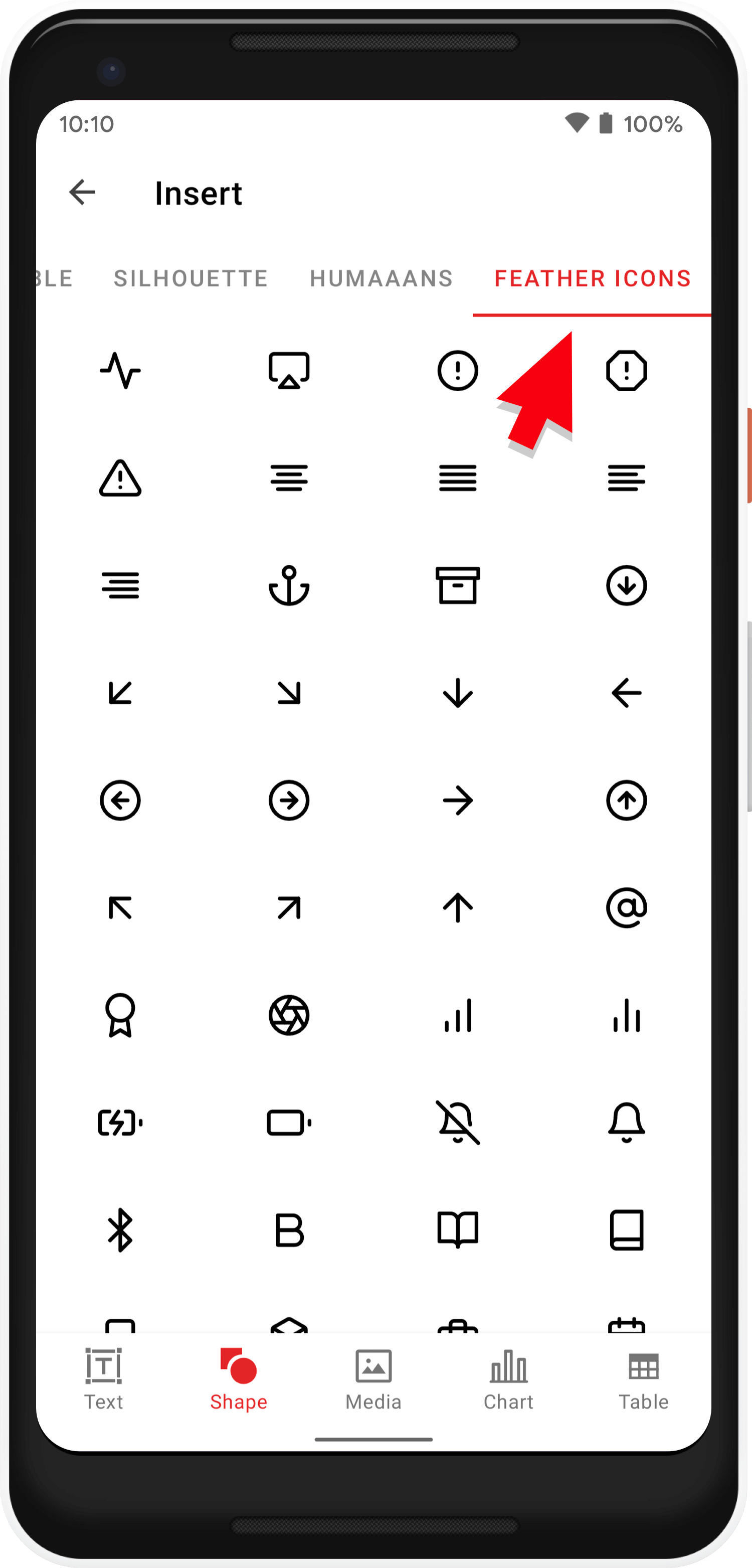
Task: Switch to the Silhouette tab
Action: click(191, 278)
